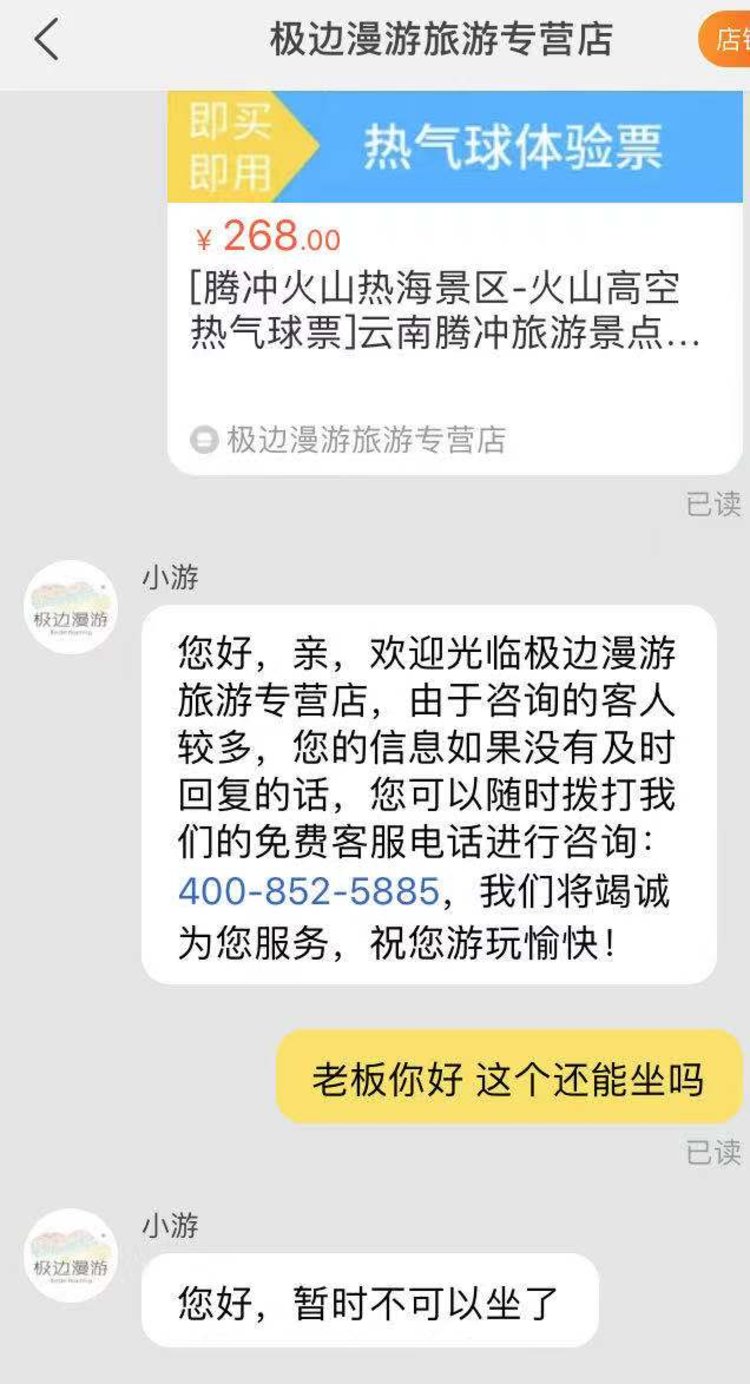Viewport: 750px width, 1384px height.
Task: Call the 400-852-5885 service number
Action: (309, 890)
